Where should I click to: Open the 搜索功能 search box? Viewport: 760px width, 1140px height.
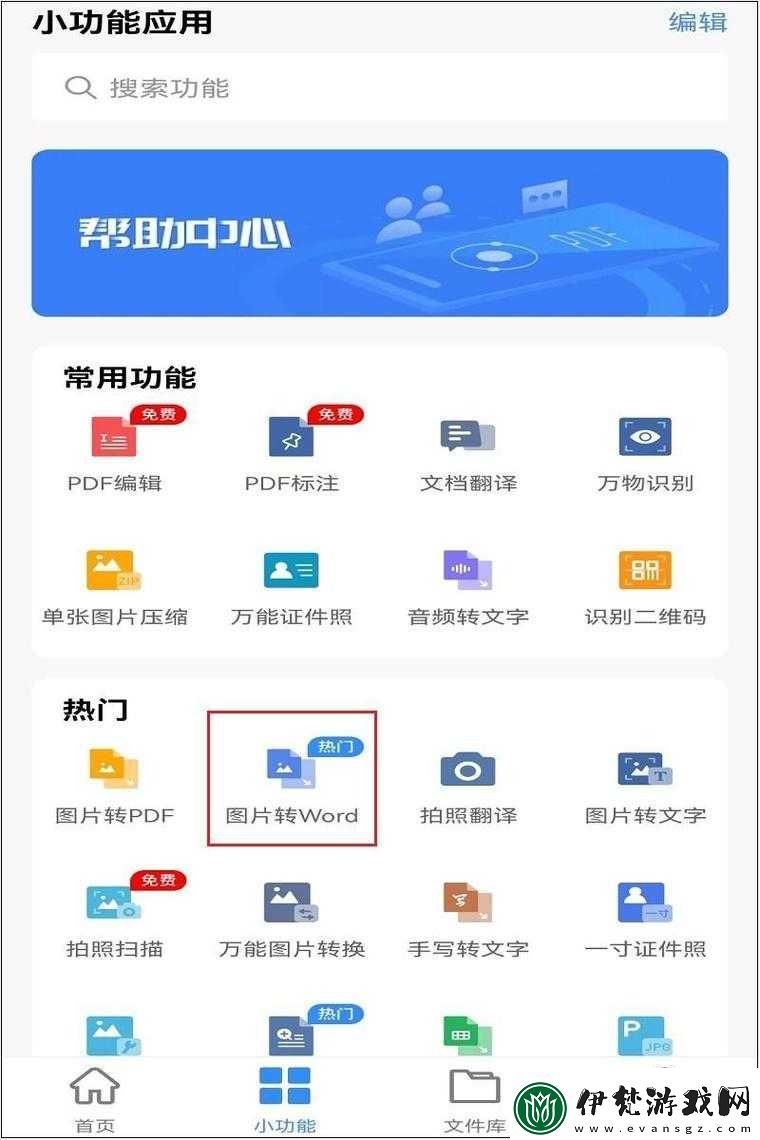pos(380,88)
